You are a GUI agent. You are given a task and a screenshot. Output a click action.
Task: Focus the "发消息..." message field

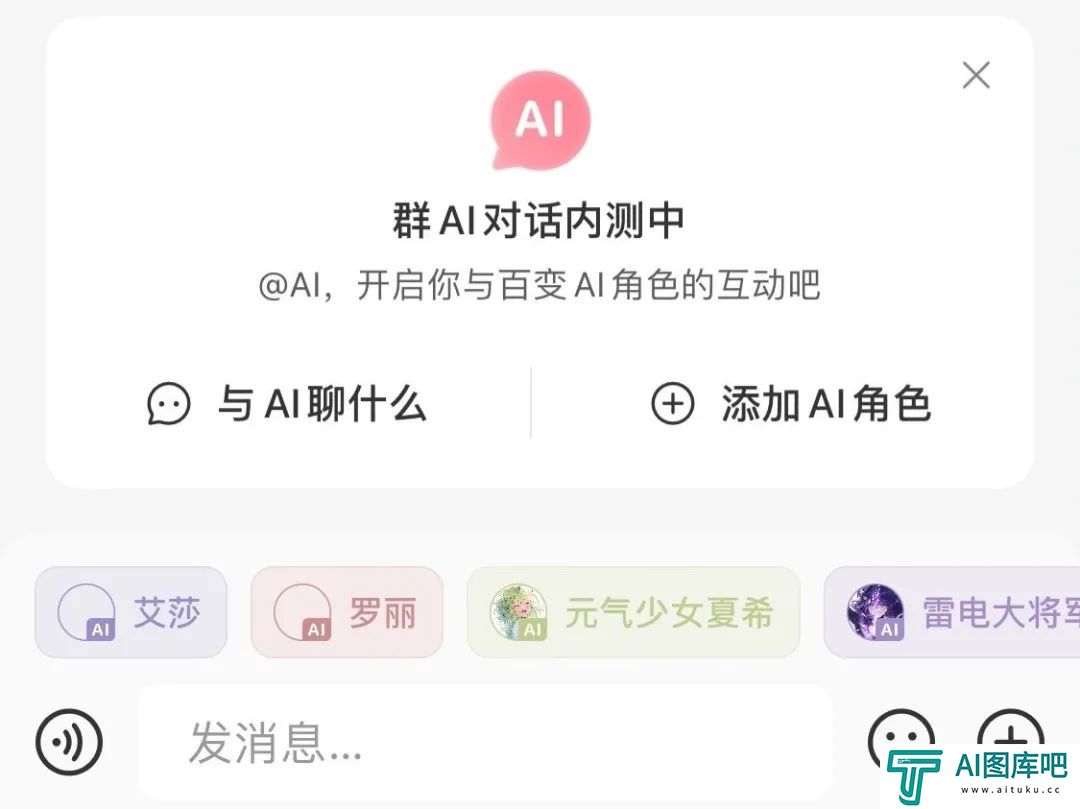[485, 742]
